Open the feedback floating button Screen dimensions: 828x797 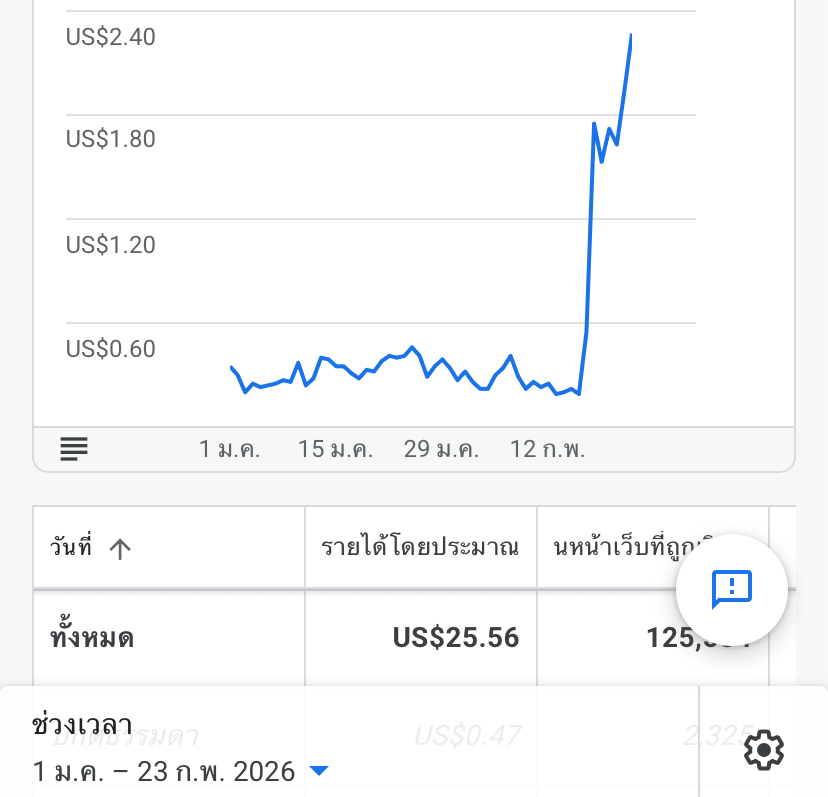point(731,589)
